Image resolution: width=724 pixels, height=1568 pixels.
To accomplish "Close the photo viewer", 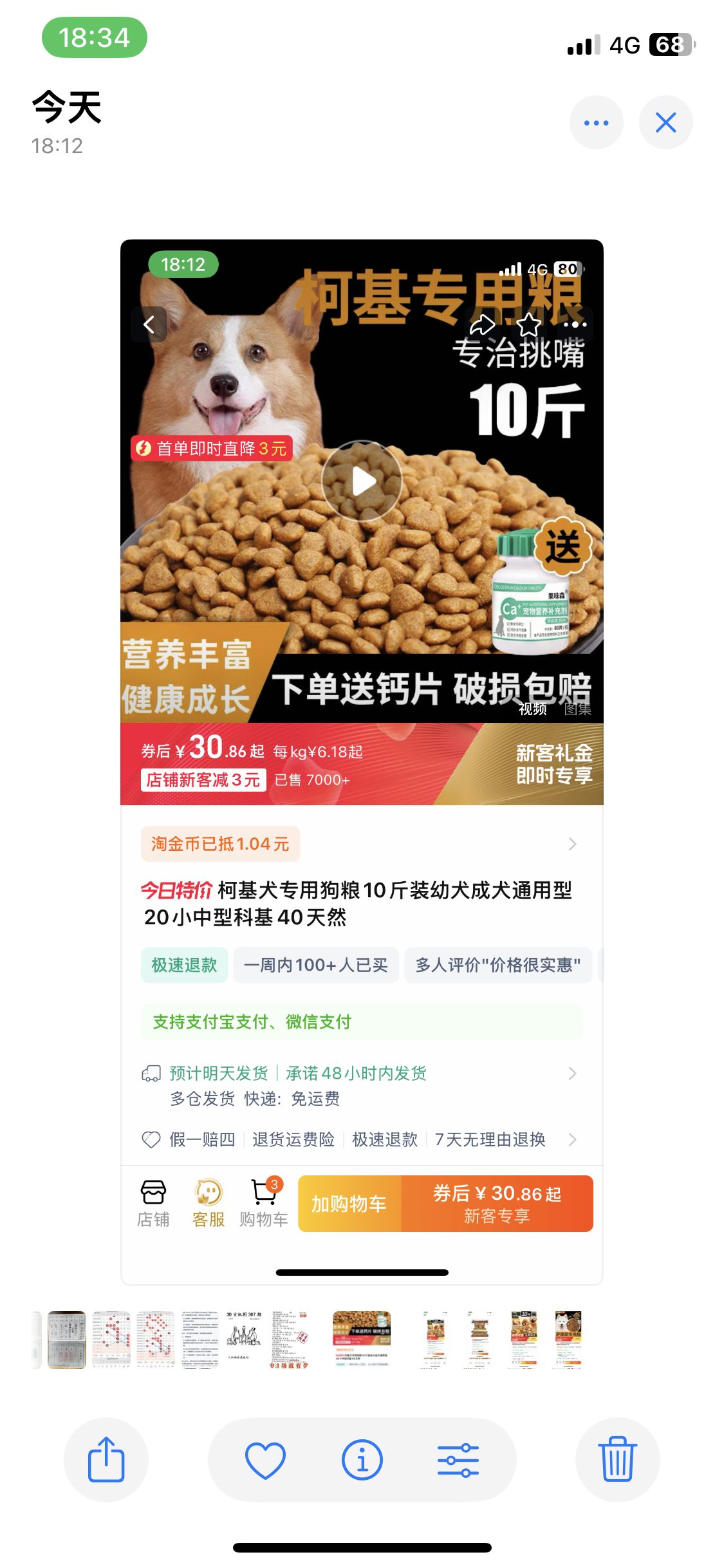I will (665, 122).
